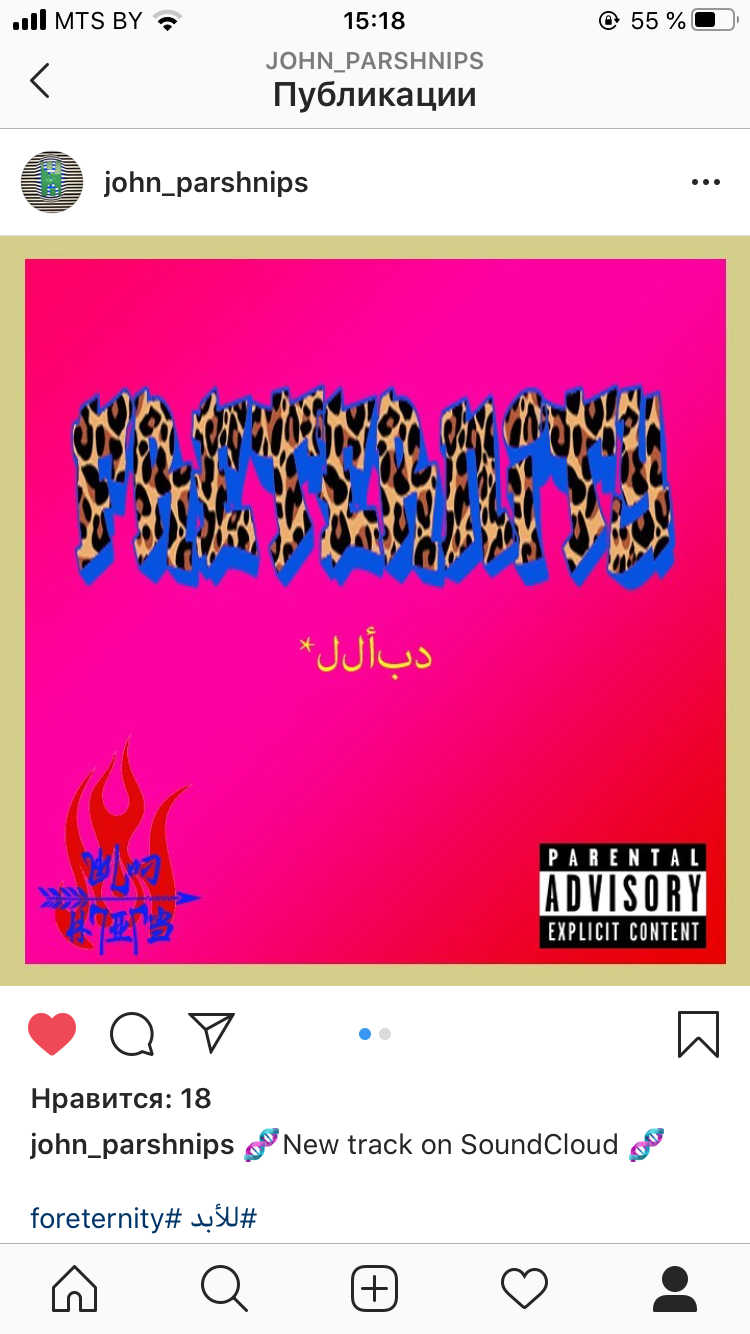Save this post with the bookmark icon
This screenshot has height=1334, width=750.
tap(698, 1034)
